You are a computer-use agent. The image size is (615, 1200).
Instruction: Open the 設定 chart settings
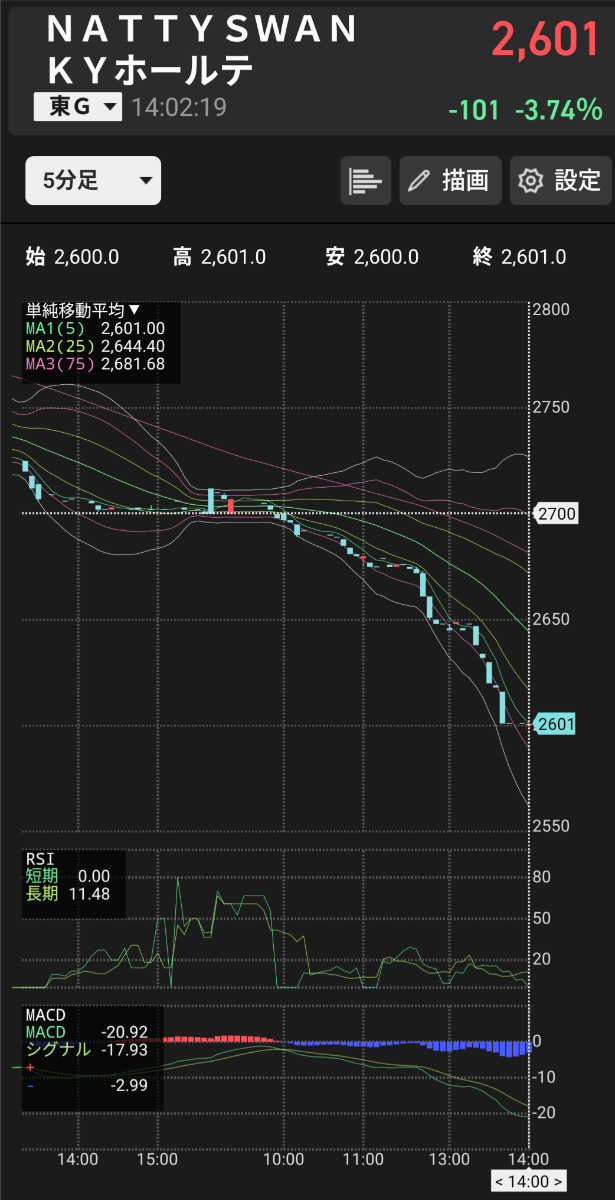tap(560, 181)
